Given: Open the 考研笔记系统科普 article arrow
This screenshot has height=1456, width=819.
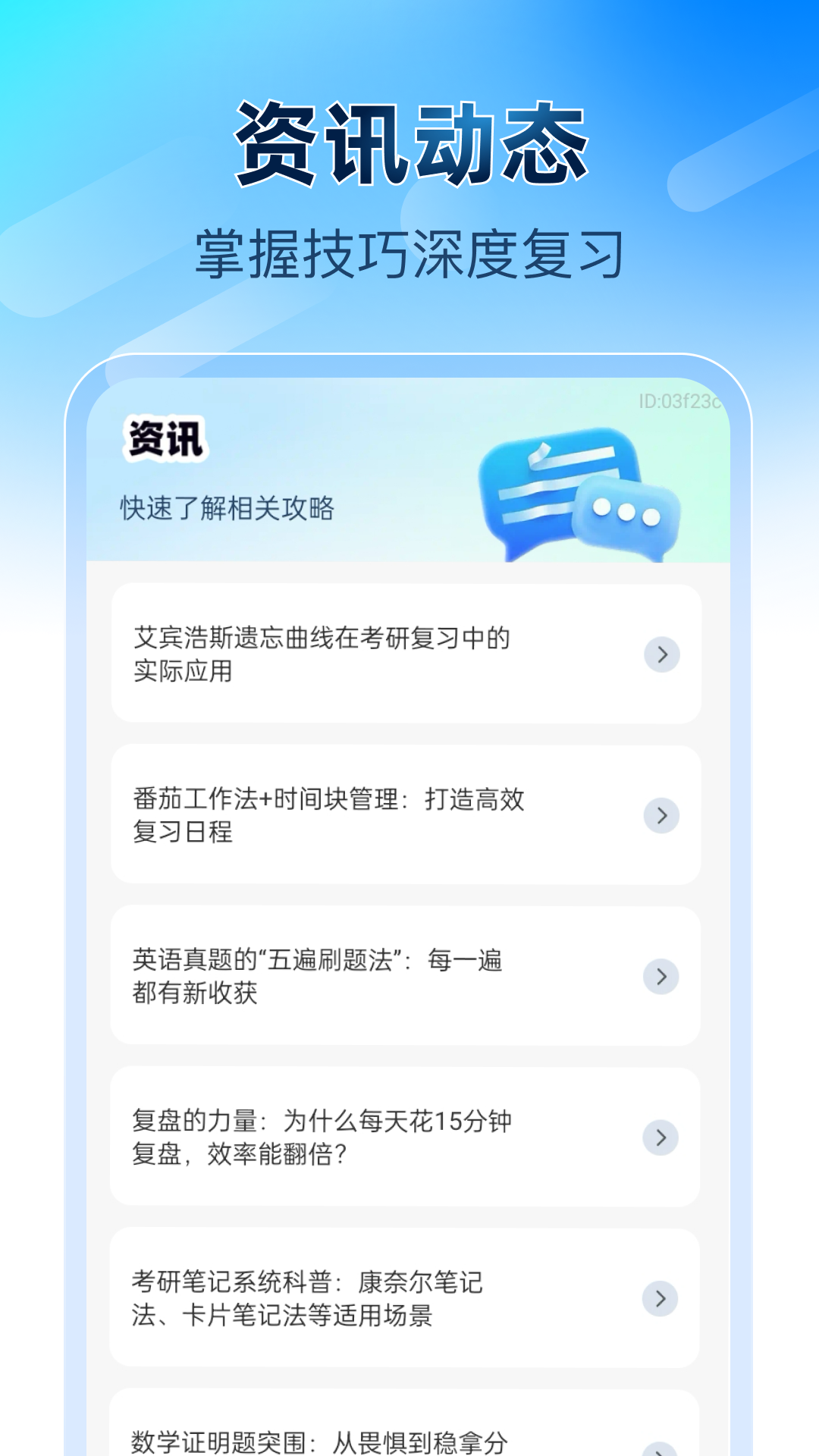Looking at the screenshot, I should (x=661, y=1297).
